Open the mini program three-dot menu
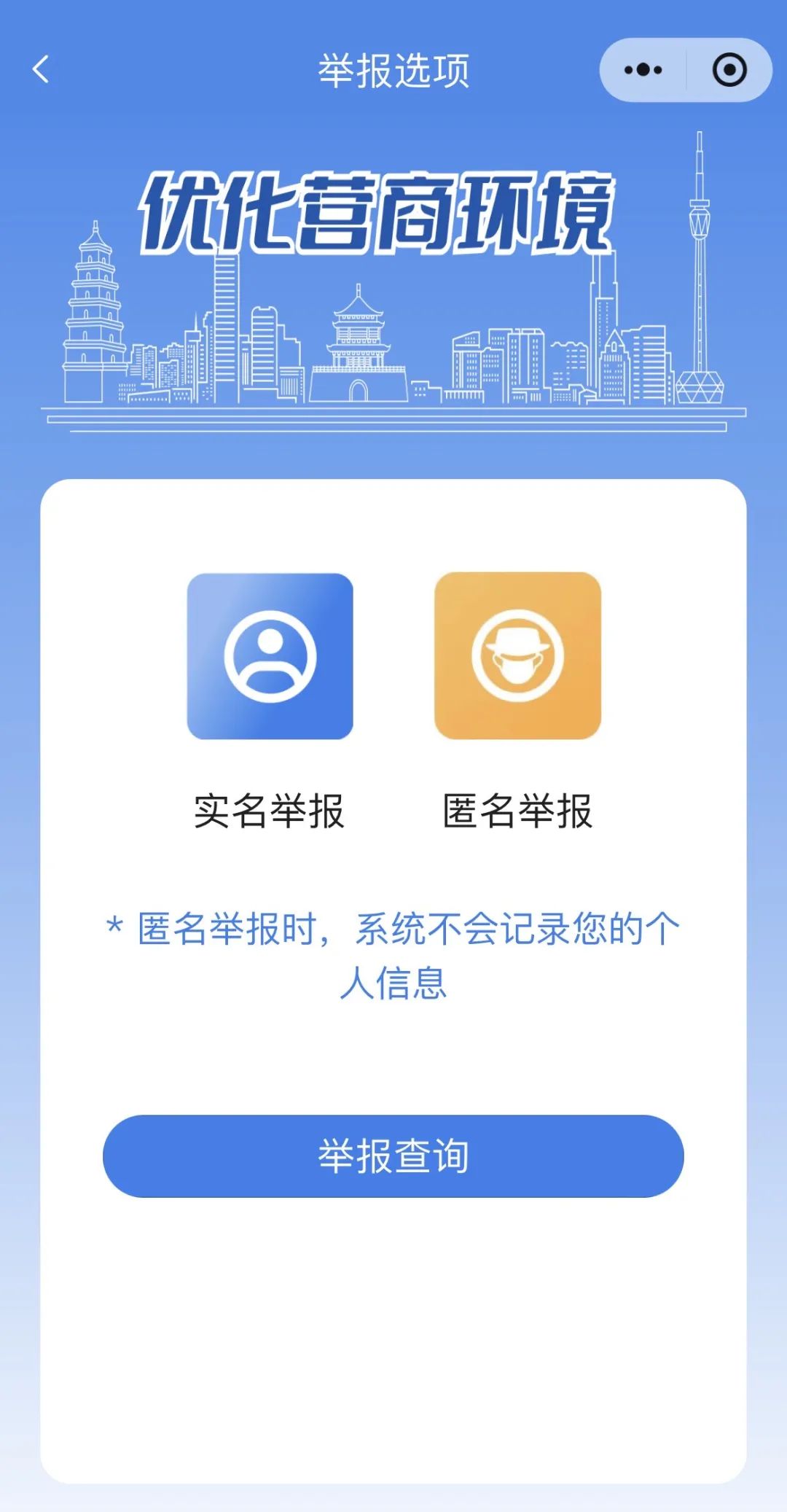 [643, 70]
